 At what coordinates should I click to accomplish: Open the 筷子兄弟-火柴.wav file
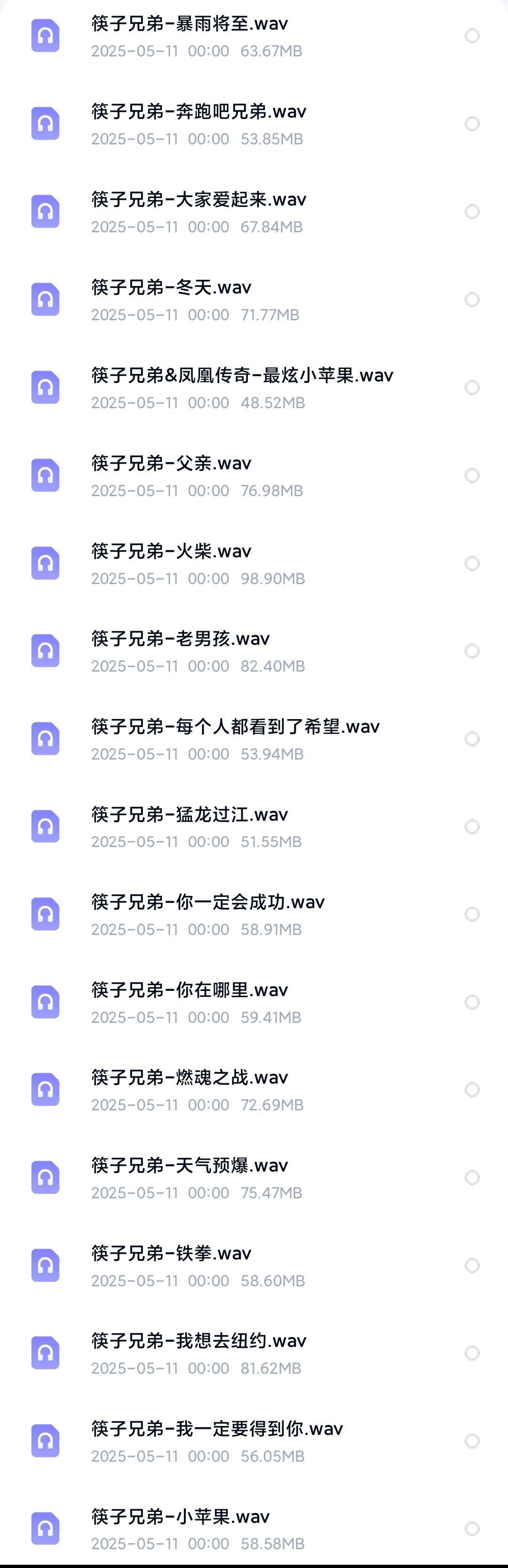[x=171, y=552]
